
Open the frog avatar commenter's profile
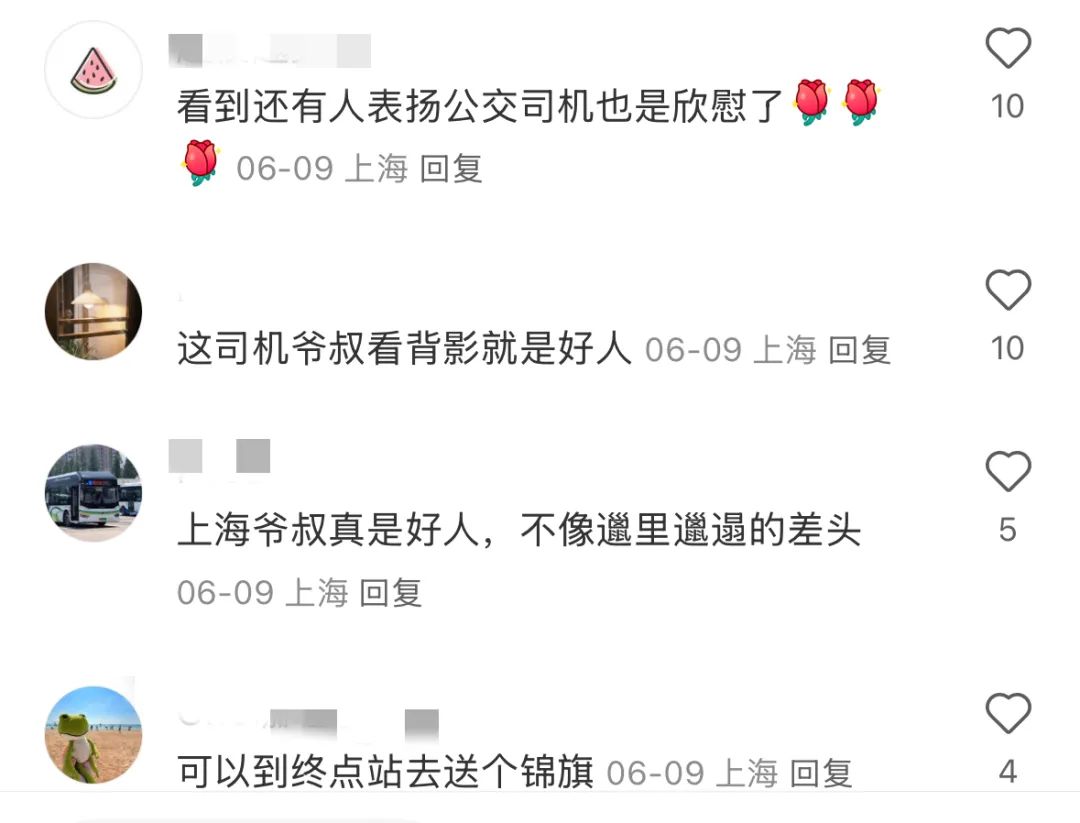93,735
